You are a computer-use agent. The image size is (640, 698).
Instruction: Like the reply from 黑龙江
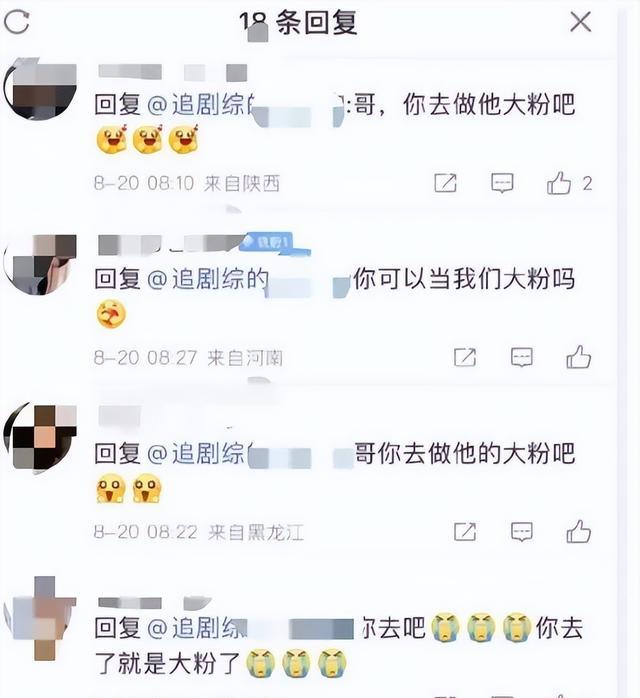(x=578, y=532)
